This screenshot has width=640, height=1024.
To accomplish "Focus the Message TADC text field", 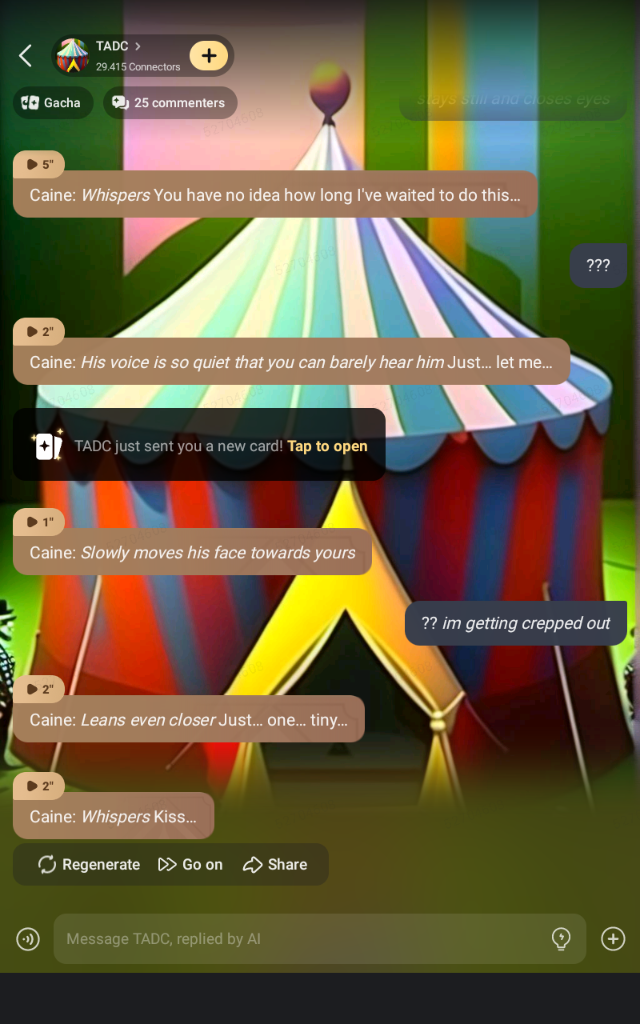I will point(300,939).
